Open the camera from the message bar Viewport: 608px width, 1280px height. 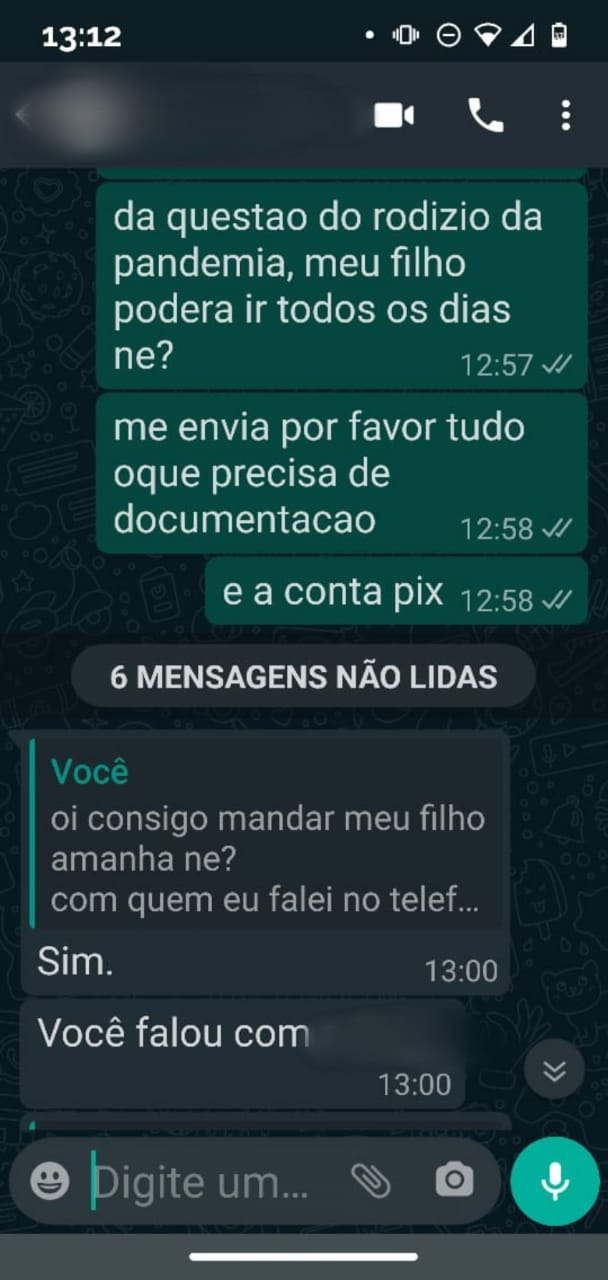tap(454, 1182)
